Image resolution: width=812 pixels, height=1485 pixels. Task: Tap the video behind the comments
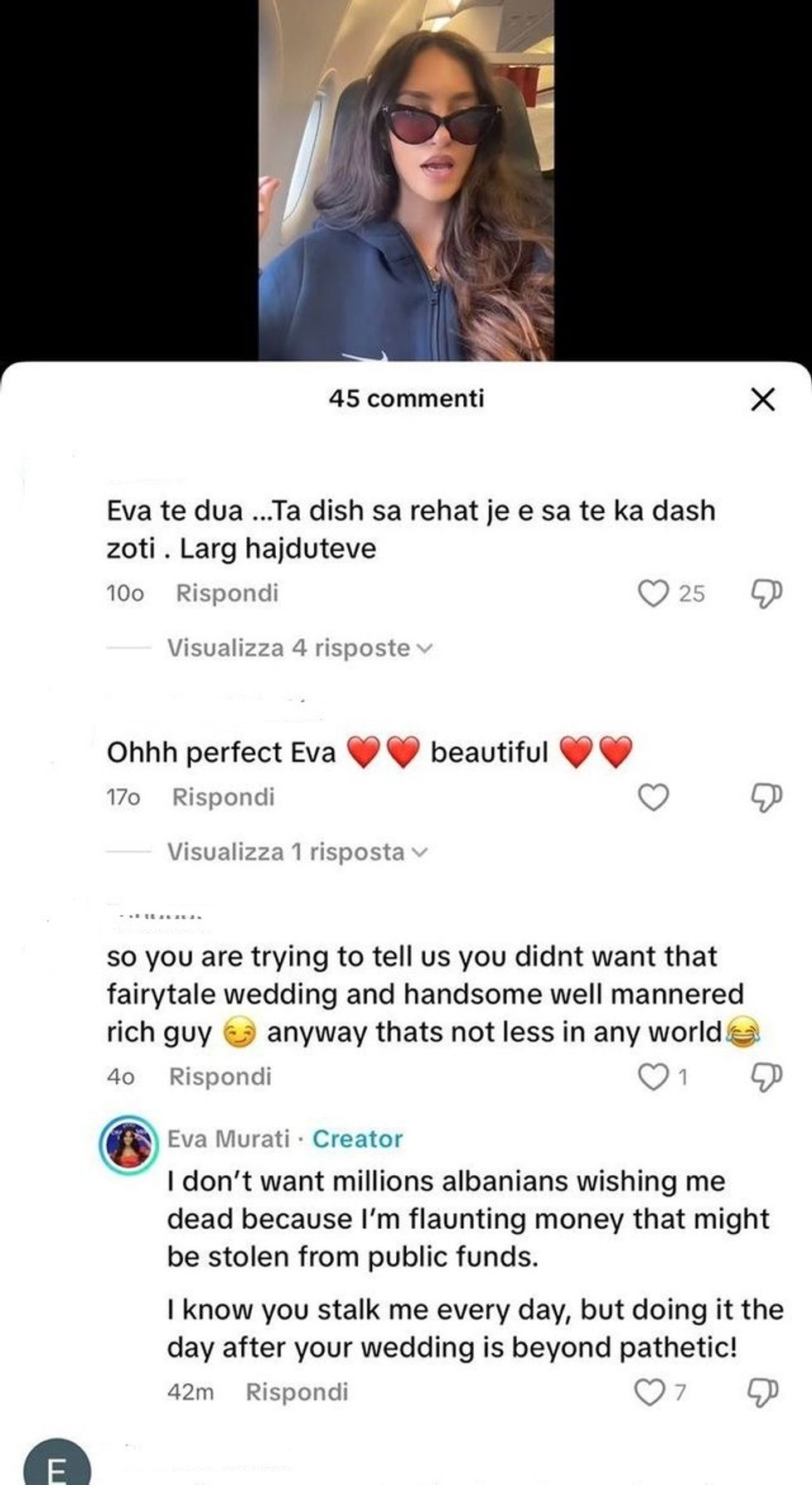click(406, 180)
